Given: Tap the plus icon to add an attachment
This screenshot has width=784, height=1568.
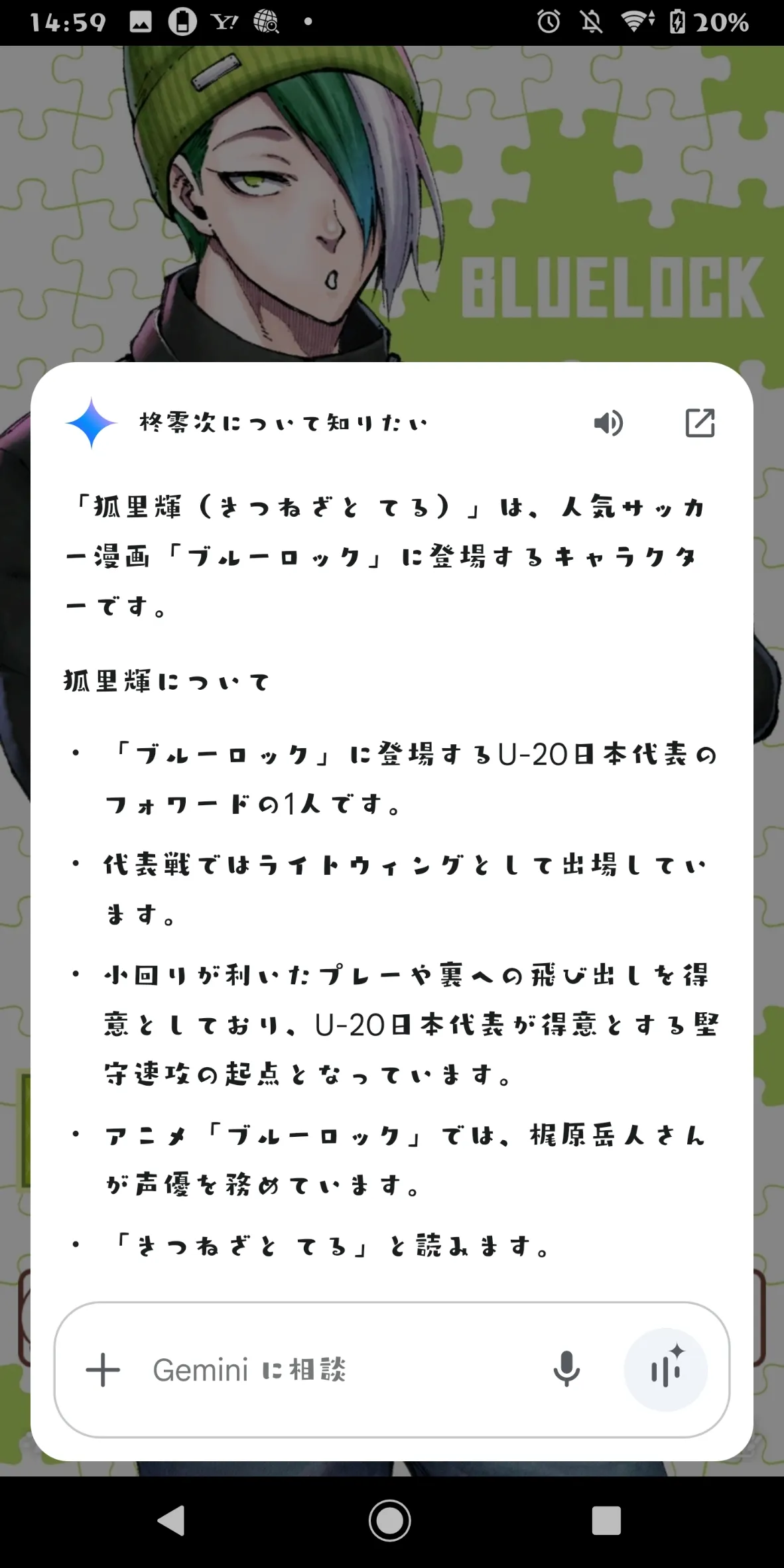Looking at the screenshot, I should (103, 1370).
